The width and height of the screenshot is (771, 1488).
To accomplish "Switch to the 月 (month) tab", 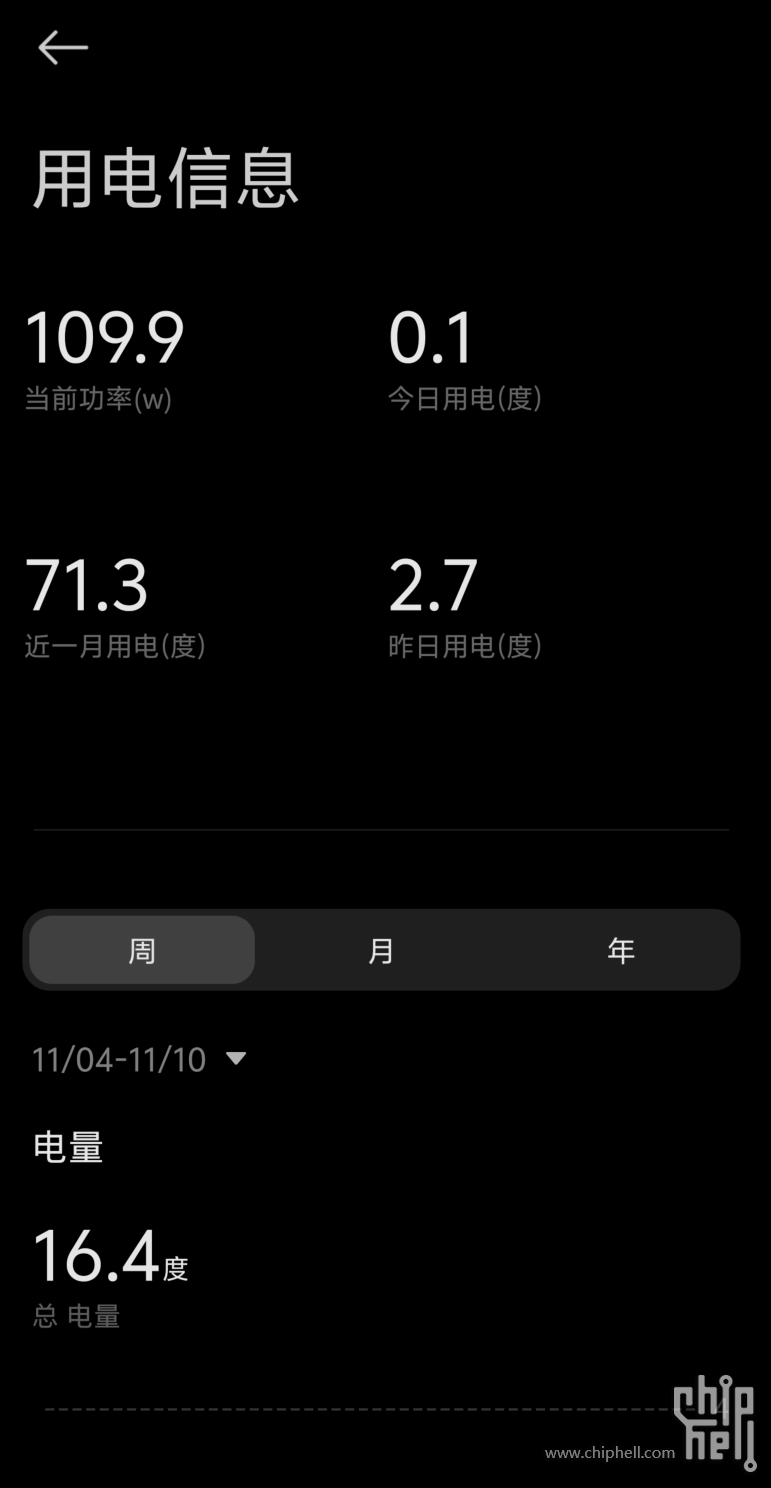I will 380,950.
